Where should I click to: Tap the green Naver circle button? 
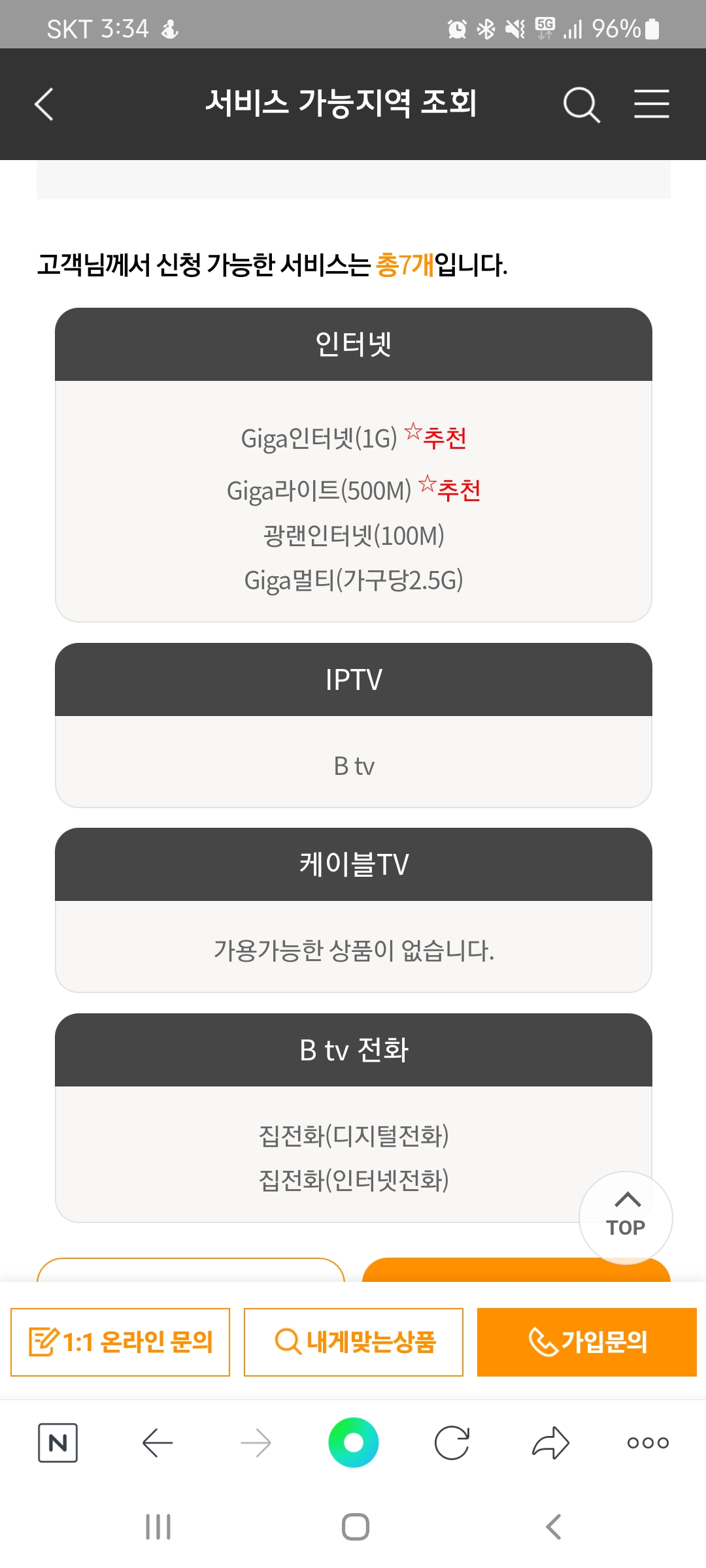354,1443
